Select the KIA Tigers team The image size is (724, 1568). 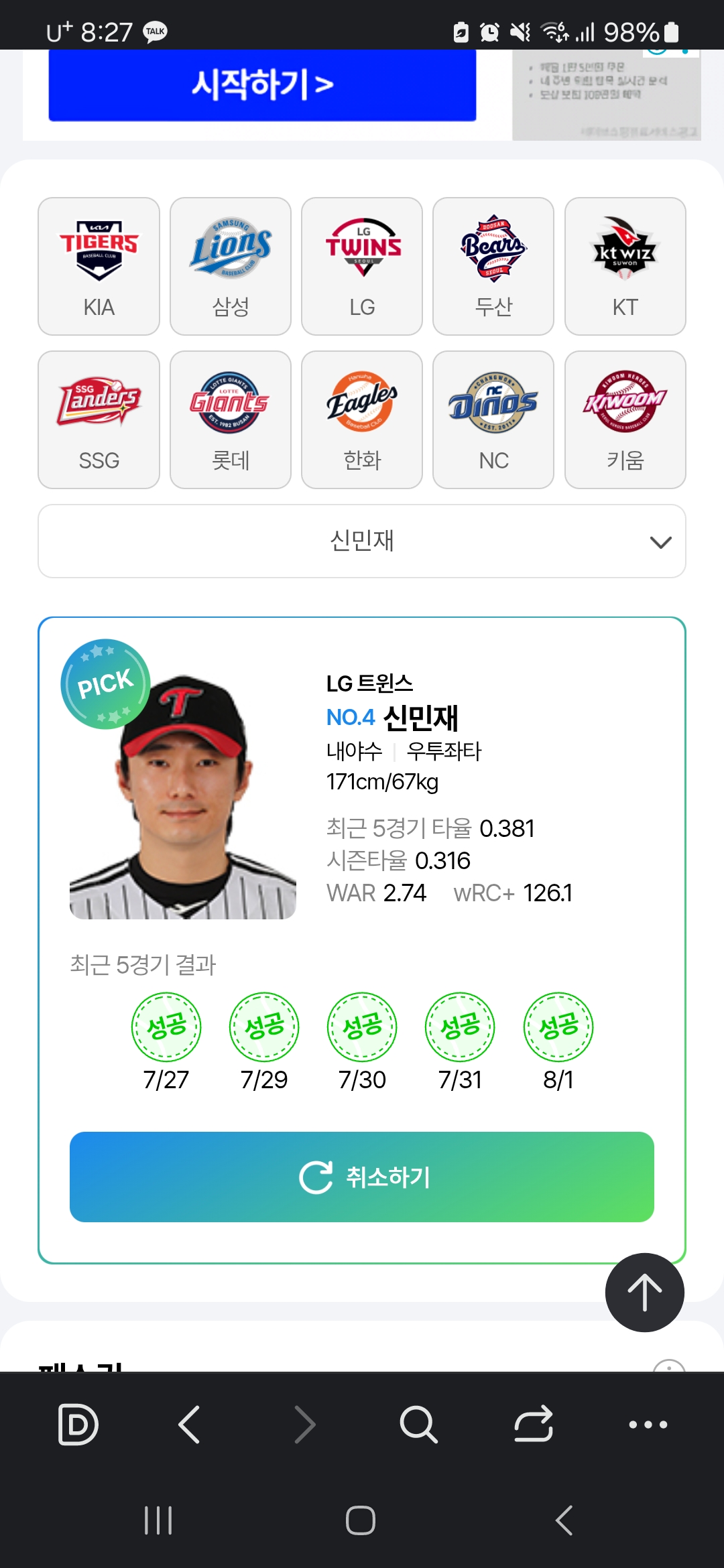coord(99,266)
